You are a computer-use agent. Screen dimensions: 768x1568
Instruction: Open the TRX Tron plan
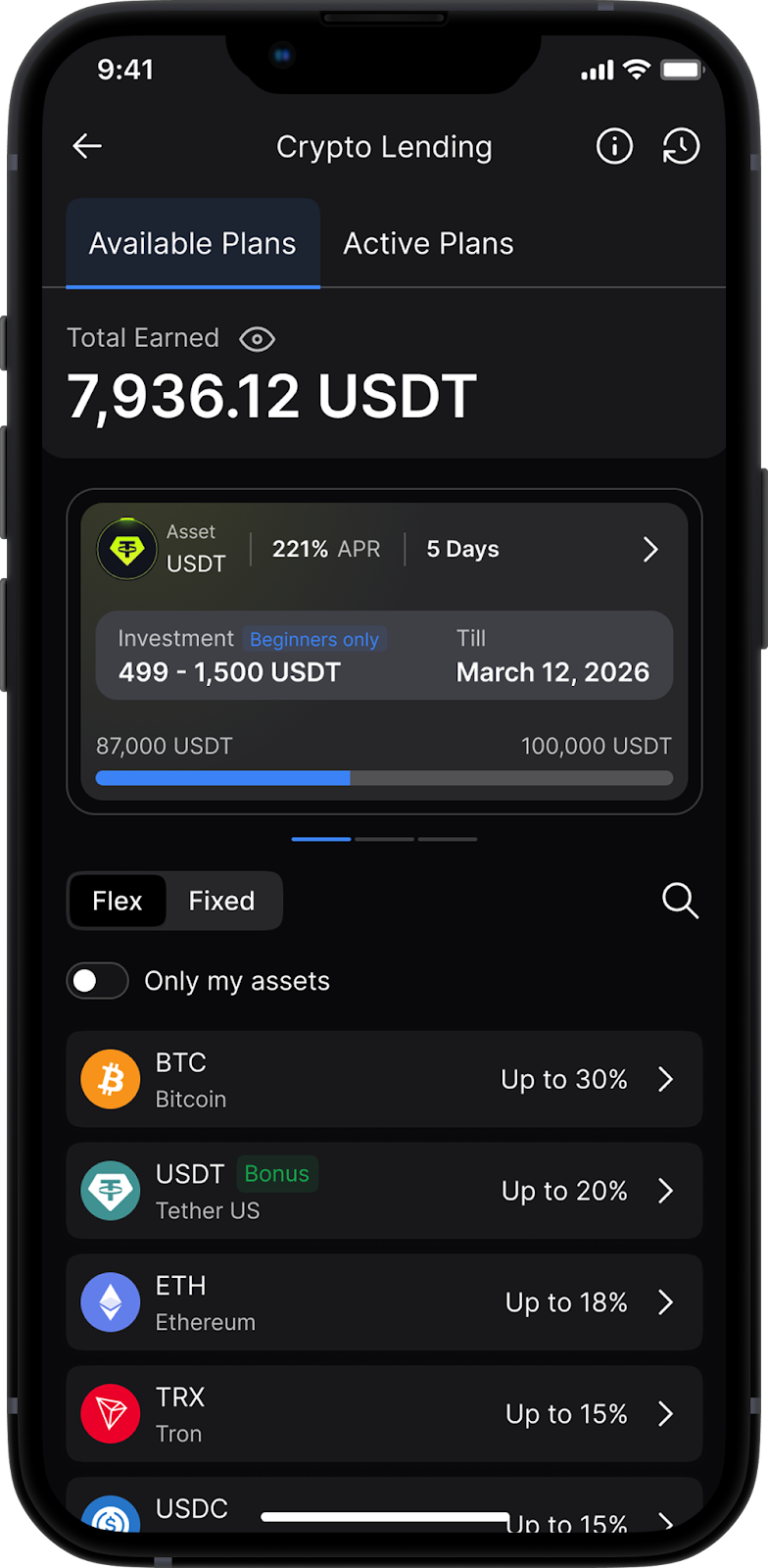tap(384, 1414)
